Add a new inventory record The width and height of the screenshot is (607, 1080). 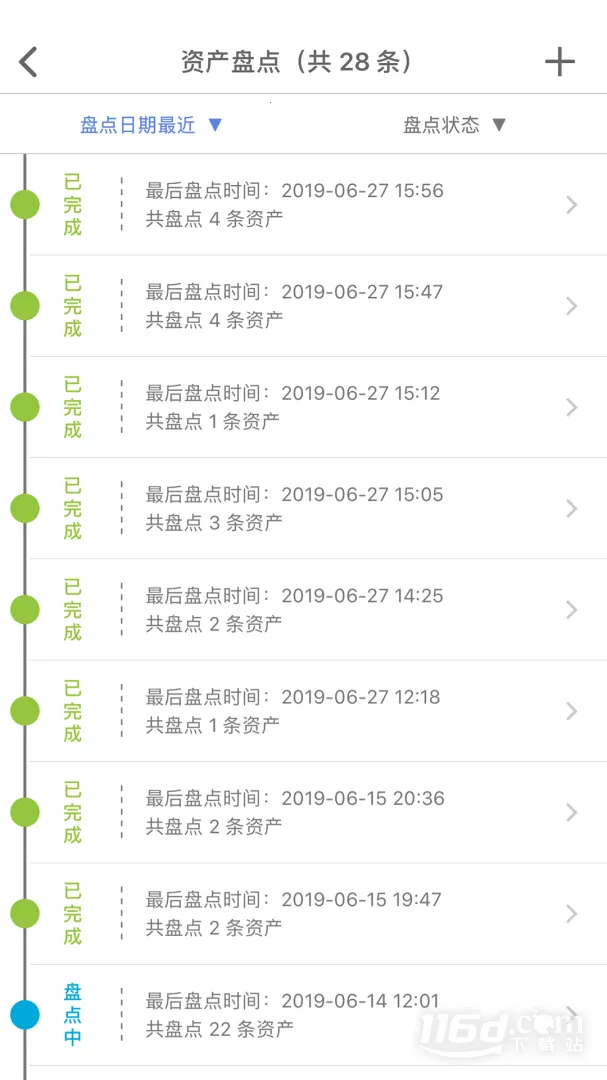[560, 62]
